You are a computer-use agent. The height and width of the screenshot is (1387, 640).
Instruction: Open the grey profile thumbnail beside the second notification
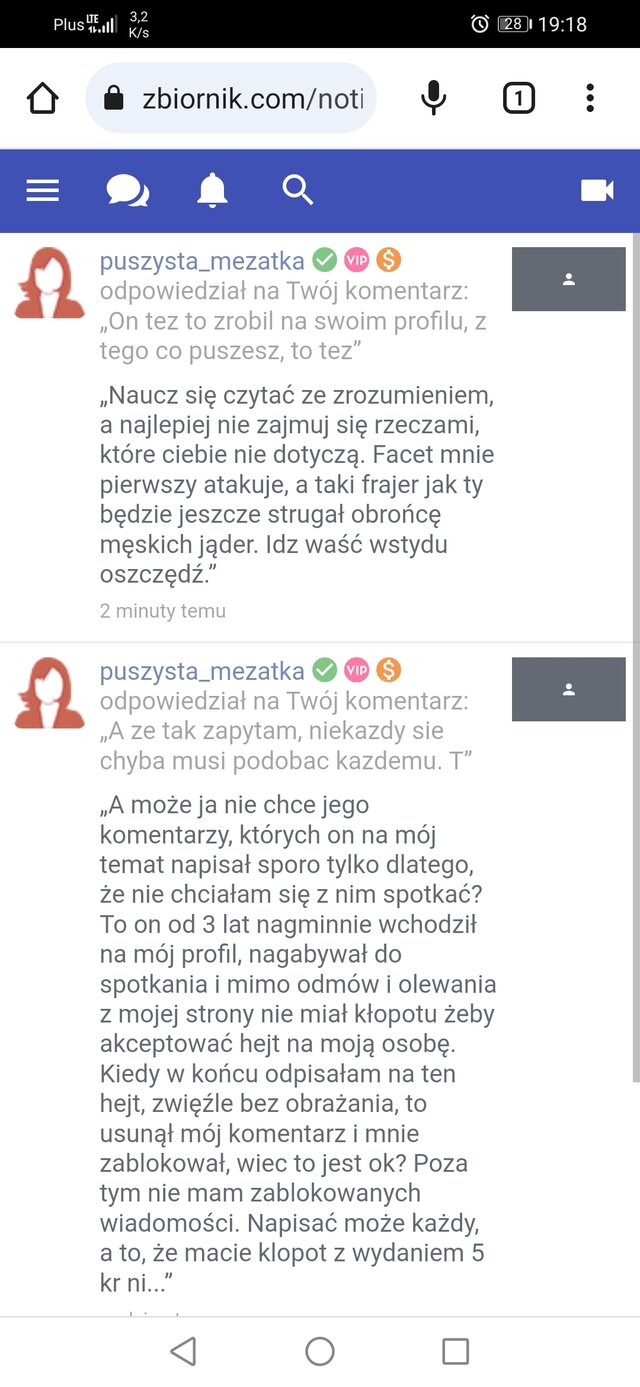pyautogui.click(x=568, y=689)
